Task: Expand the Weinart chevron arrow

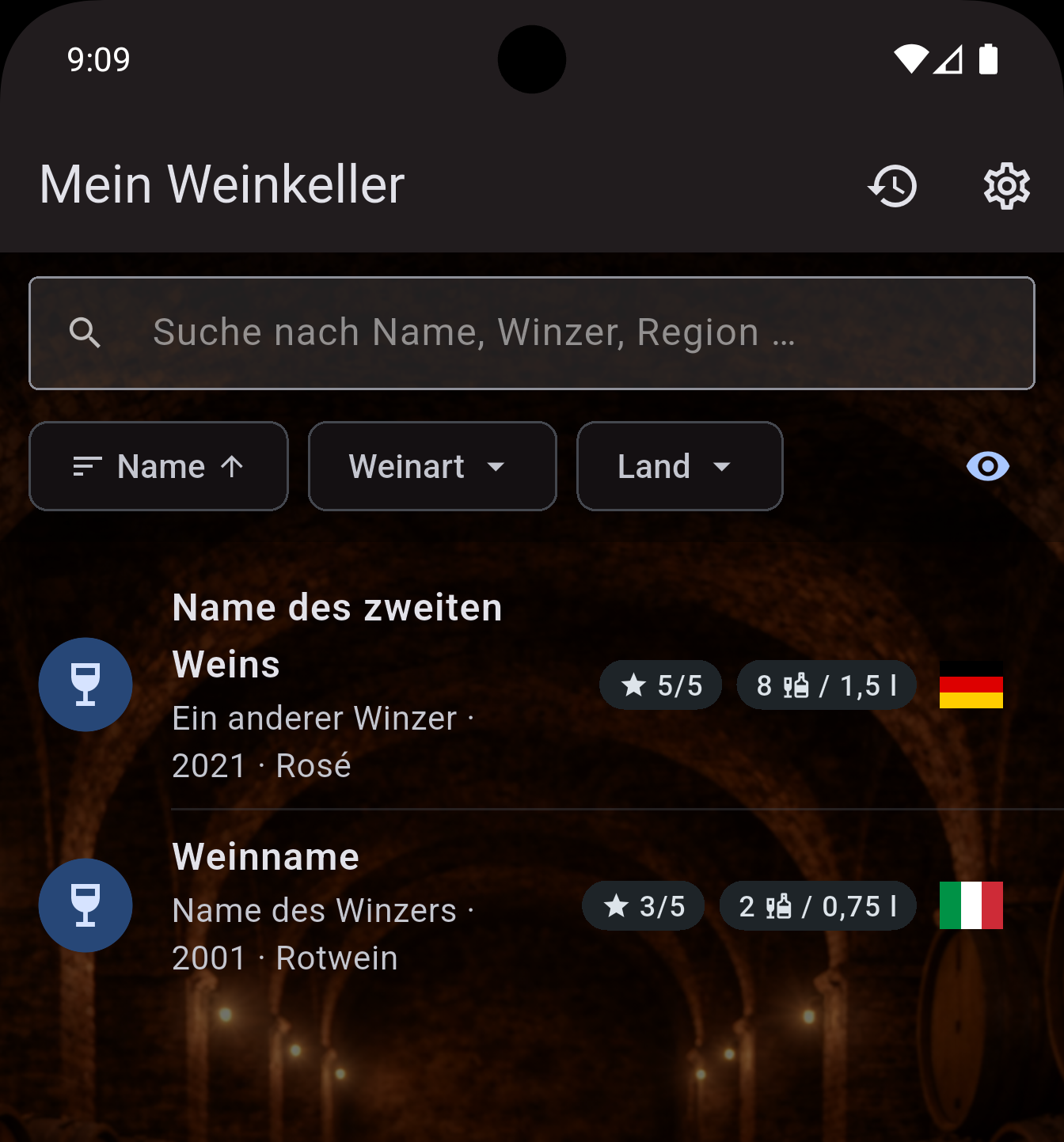Action: click(498, 467)
